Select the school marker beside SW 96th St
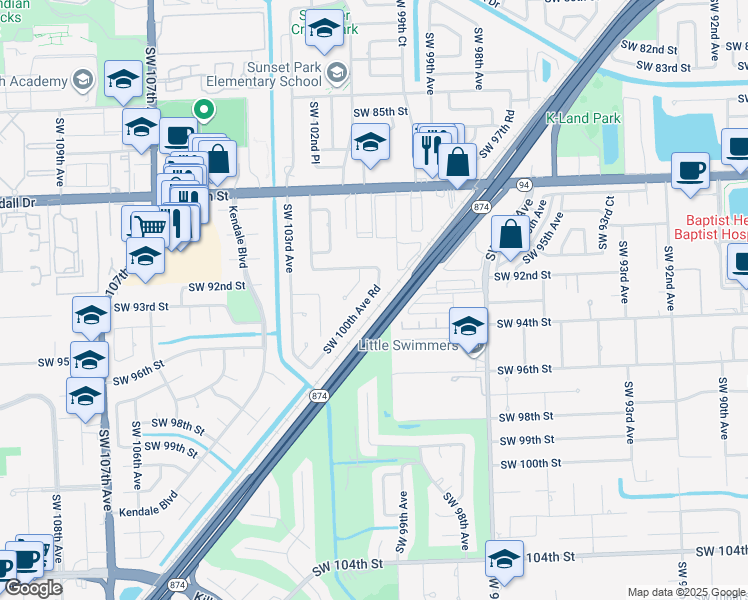 [x=85, y=397]
